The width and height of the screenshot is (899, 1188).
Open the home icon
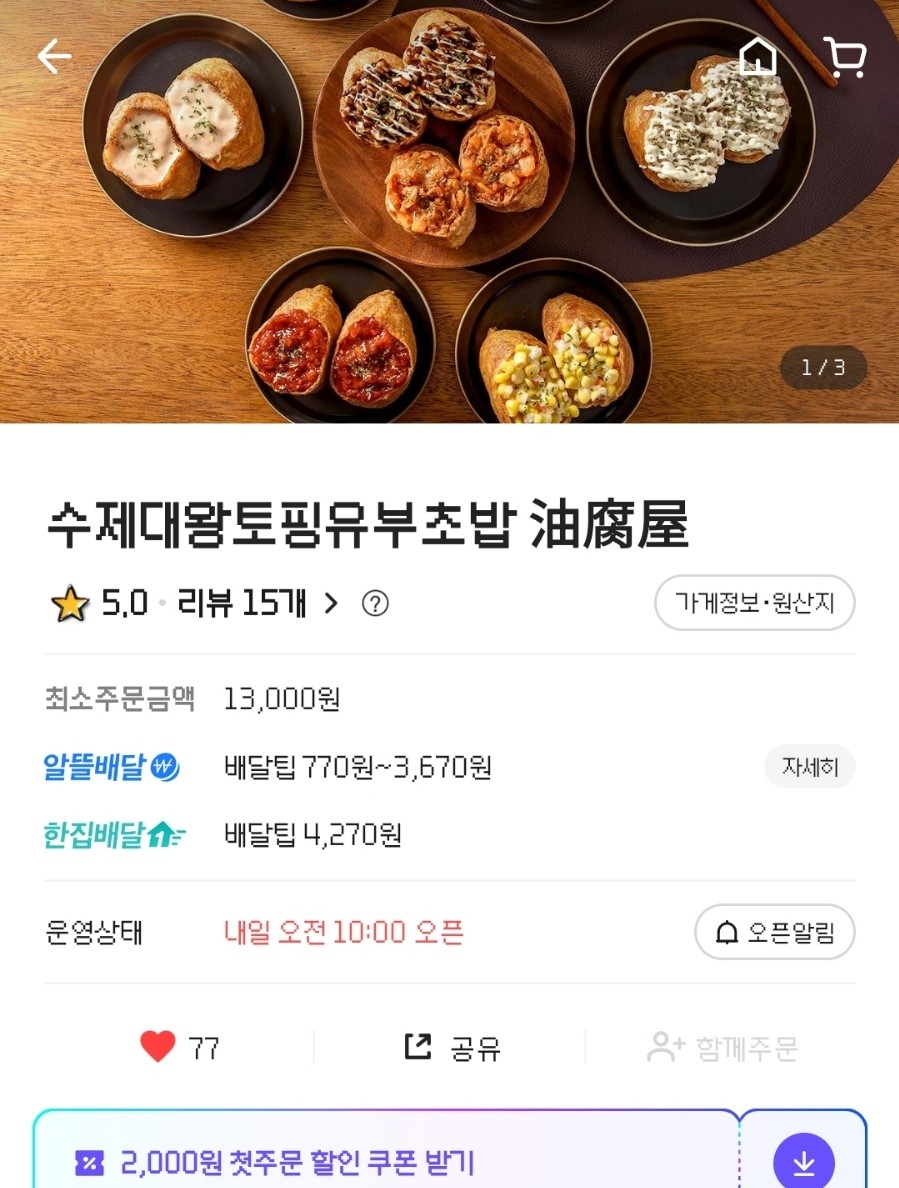point(758,57)
